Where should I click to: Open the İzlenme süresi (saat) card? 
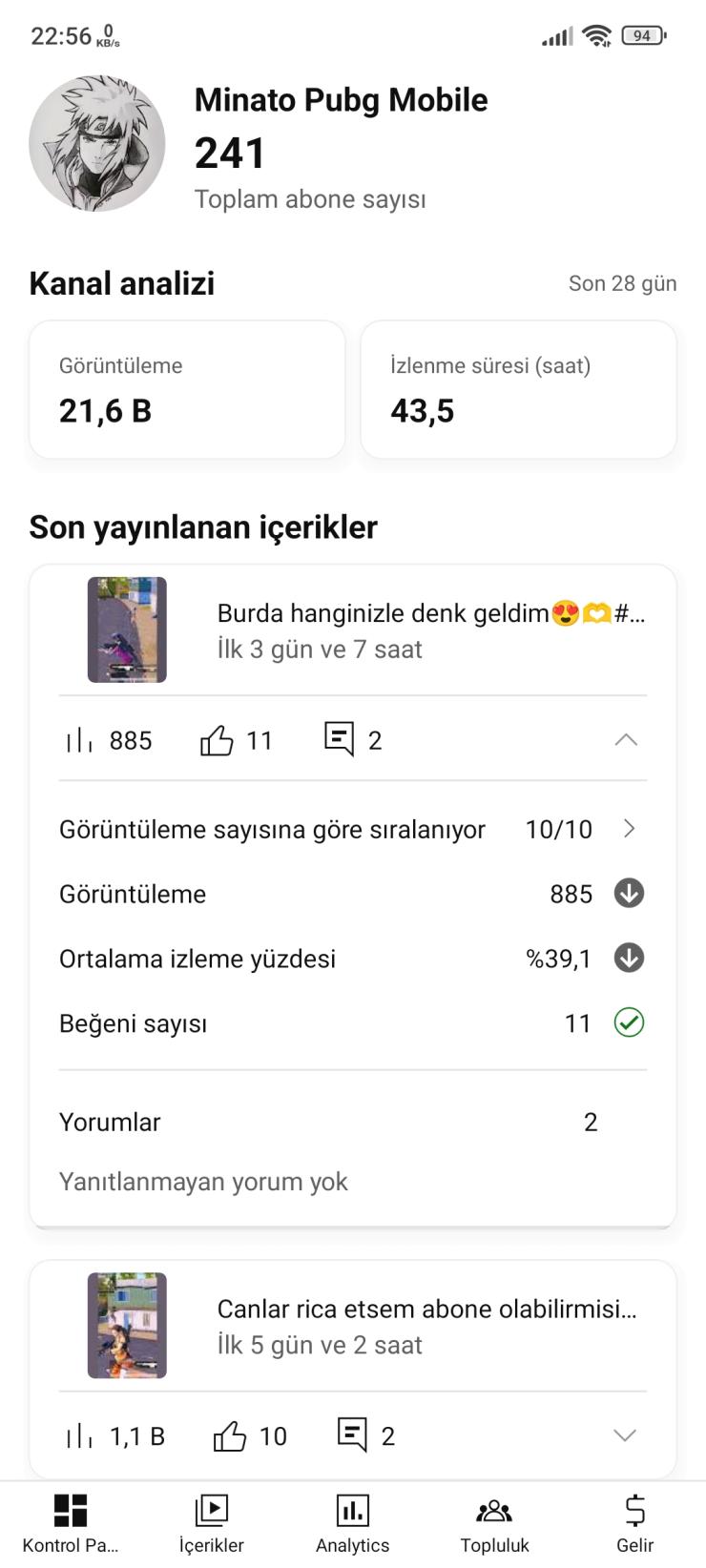[518, 389]
